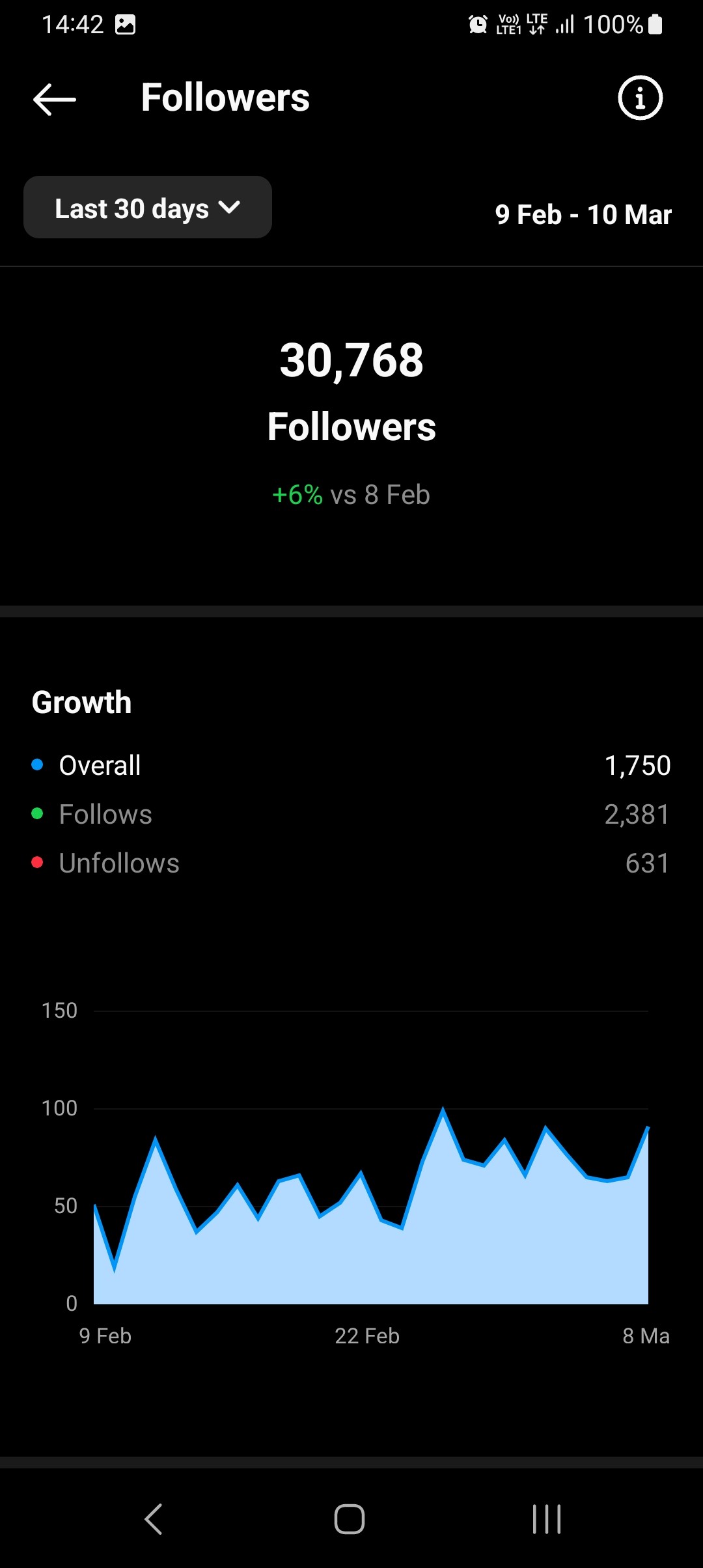Image resolution: width=703 pixels, height=1568 pixels.
Task: Go back from the Followers screen
Action: point(55,99)
